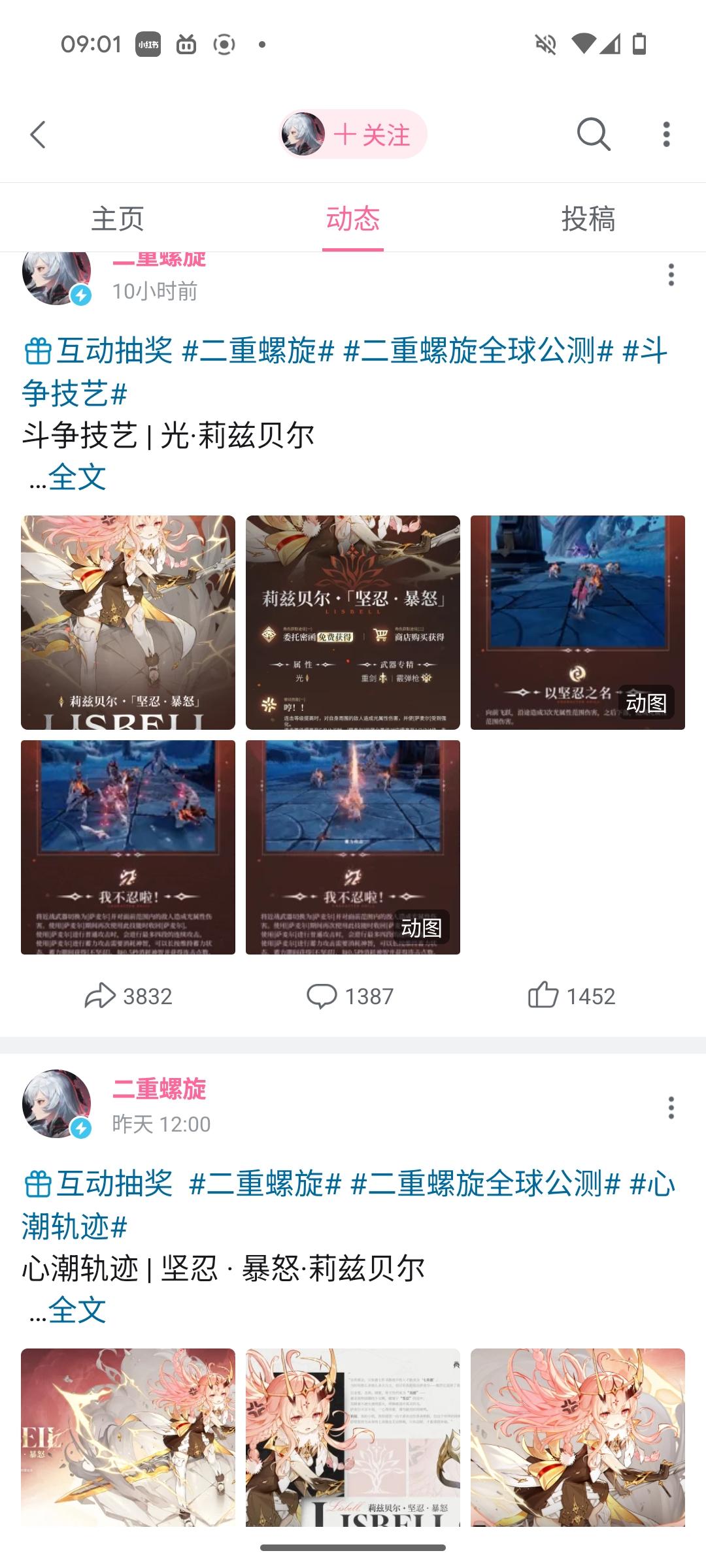View the 以坚忍之名 animated image
Viewport: 706px width, 1568px height.
578,622
